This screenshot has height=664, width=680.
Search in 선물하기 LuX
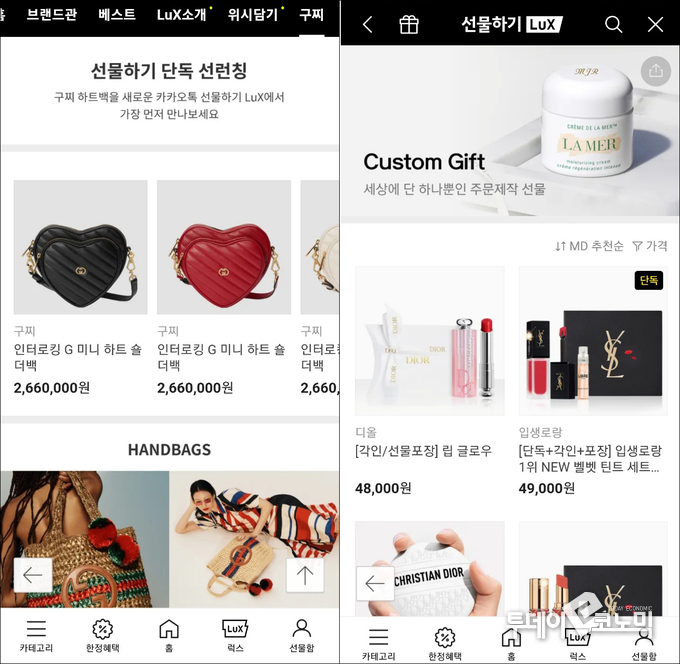[614, 24]
